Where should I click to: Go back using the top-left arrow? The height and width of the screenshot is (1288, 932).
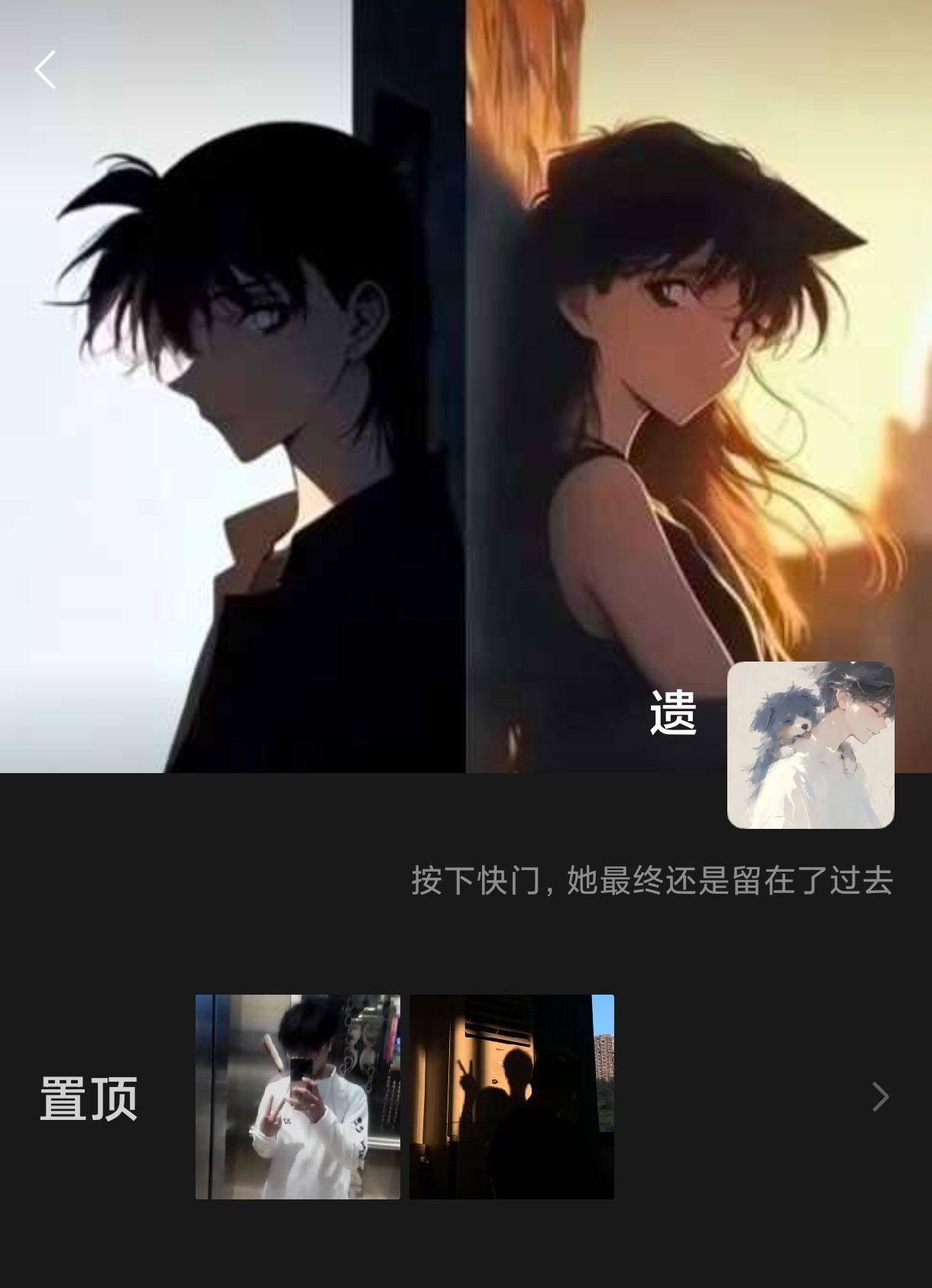tap(45, 70)
